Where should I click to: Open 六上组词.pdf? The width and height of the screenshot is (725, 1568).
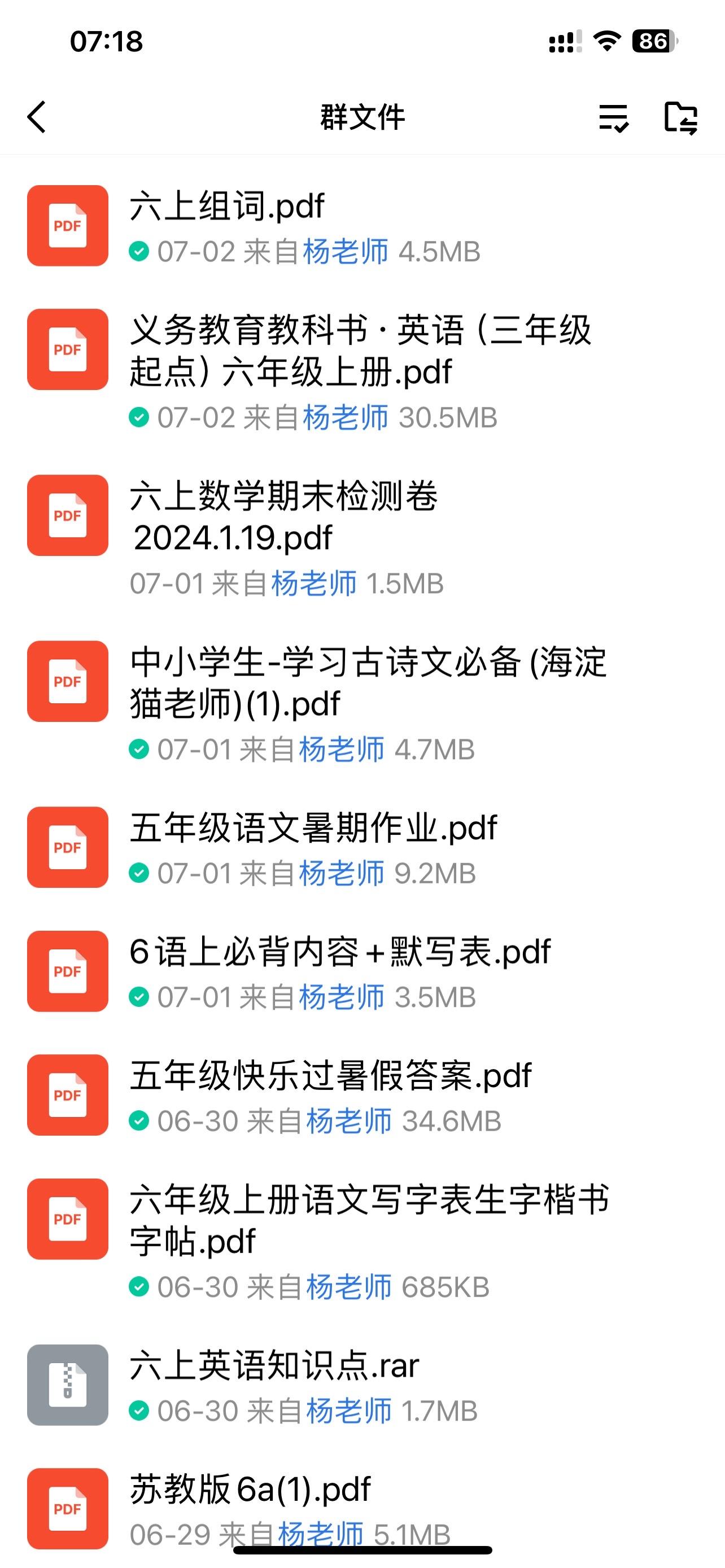coord(362,226)
